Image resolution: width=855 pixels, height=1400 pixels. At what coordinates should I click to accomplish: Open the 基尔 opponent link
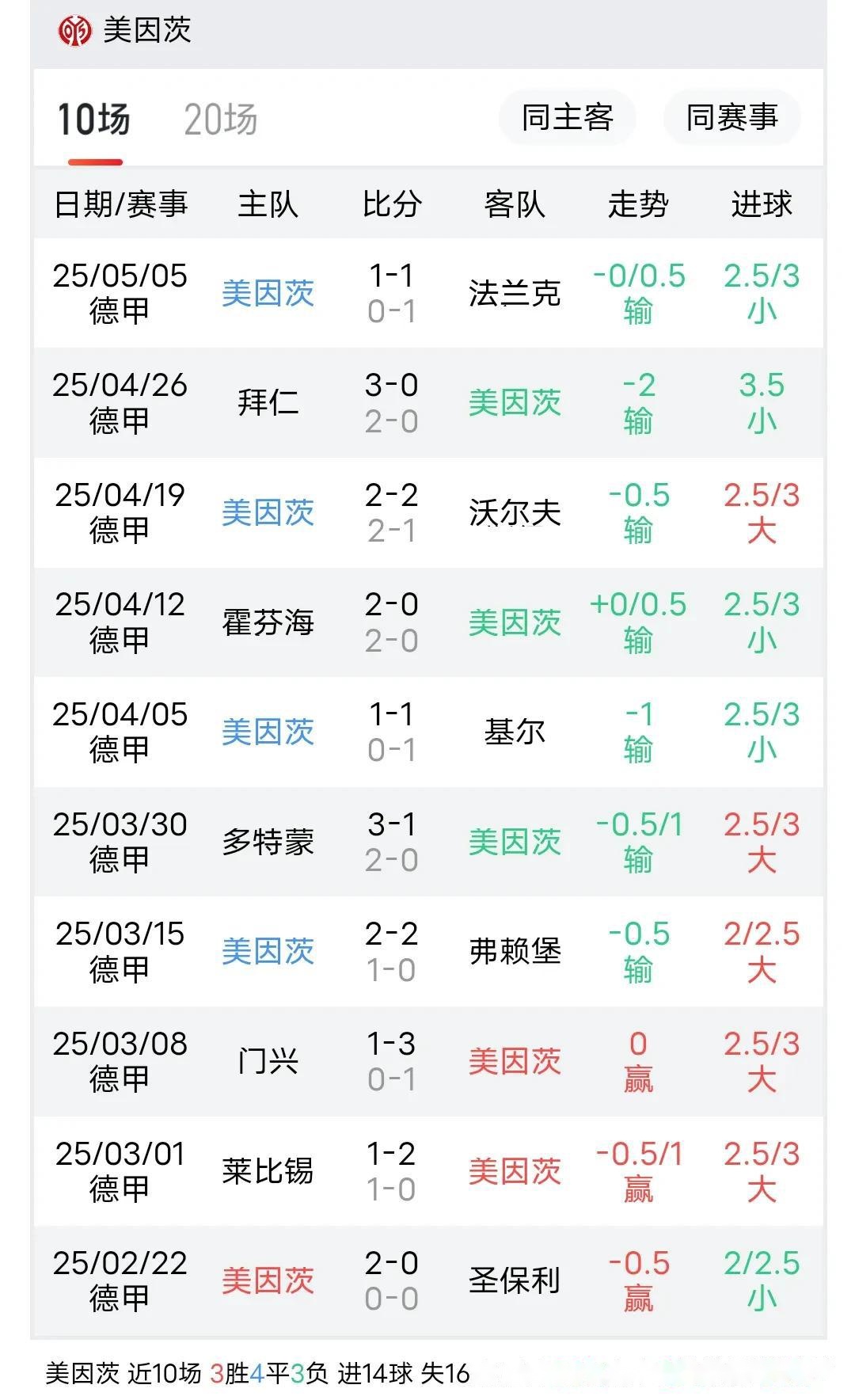tap(515, 732)
